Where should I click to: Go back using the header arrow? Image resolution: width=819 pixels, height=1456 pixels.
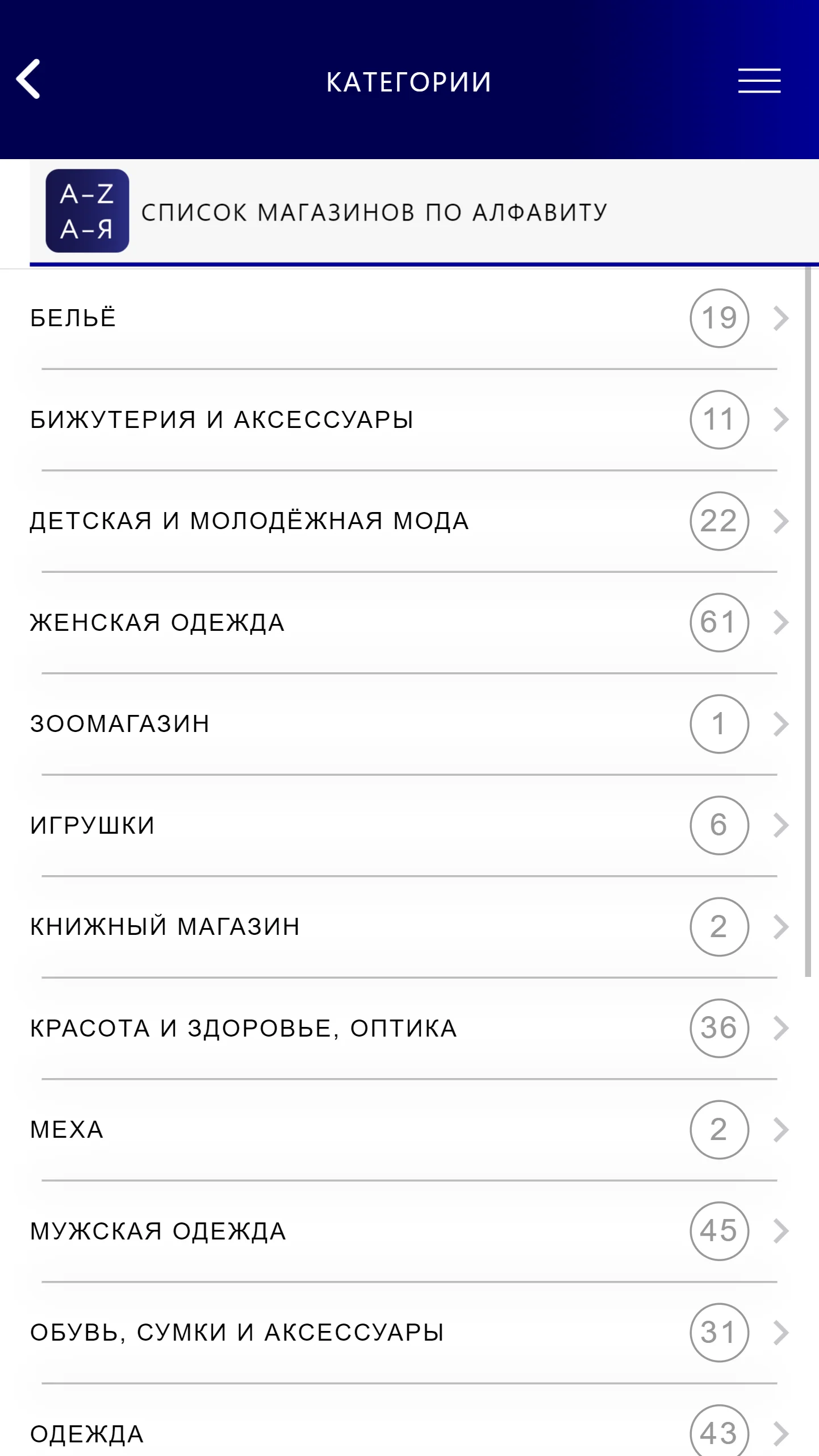click(x=28, y=80)
